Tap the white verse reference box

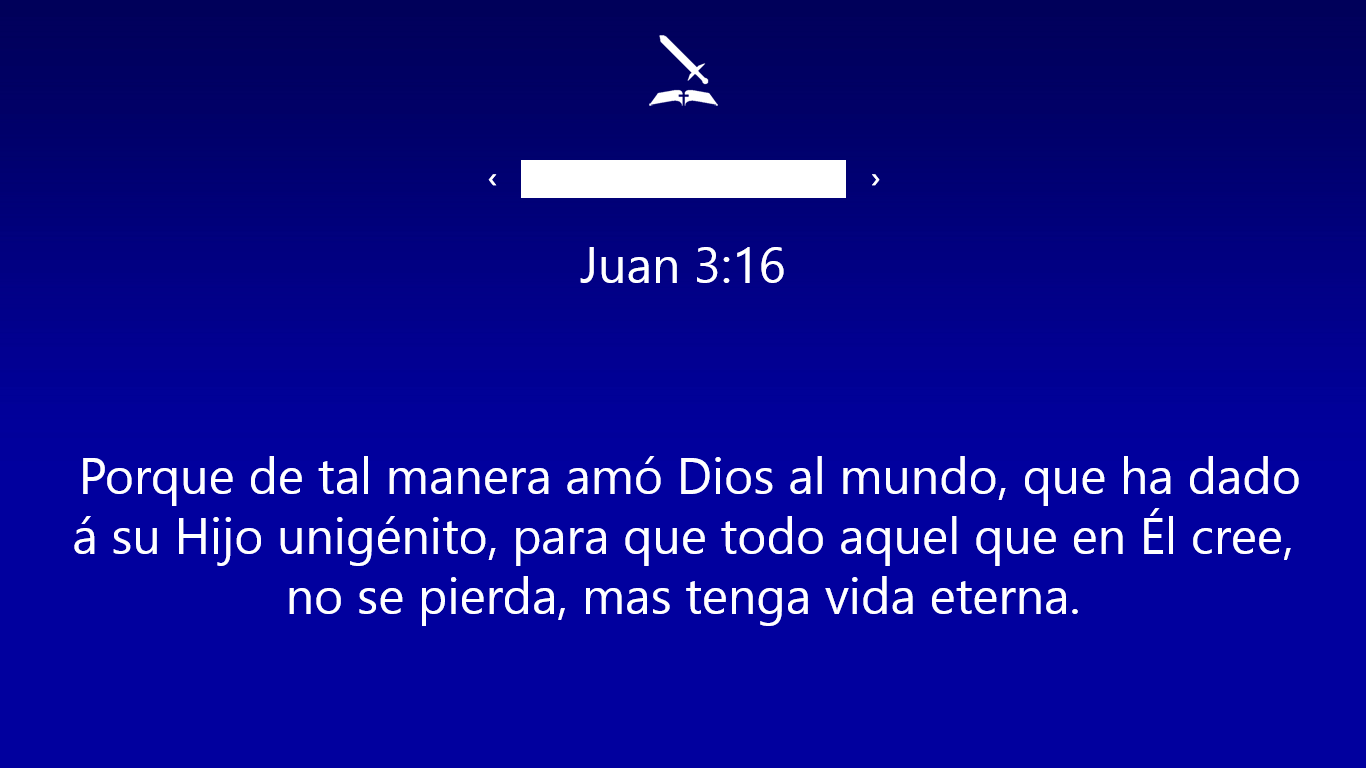tap(683, 179)
